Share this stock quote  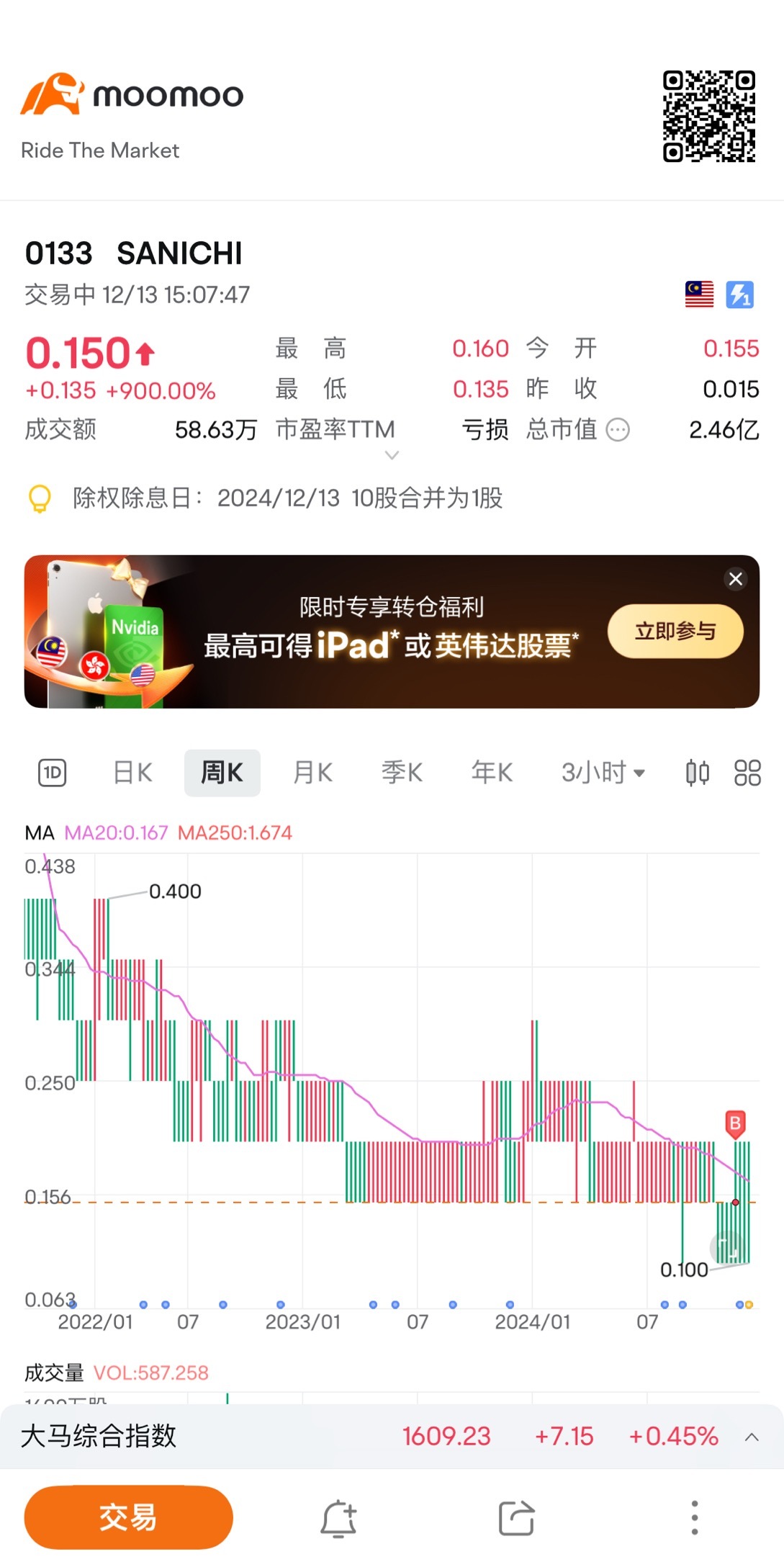click(517, 1518)
